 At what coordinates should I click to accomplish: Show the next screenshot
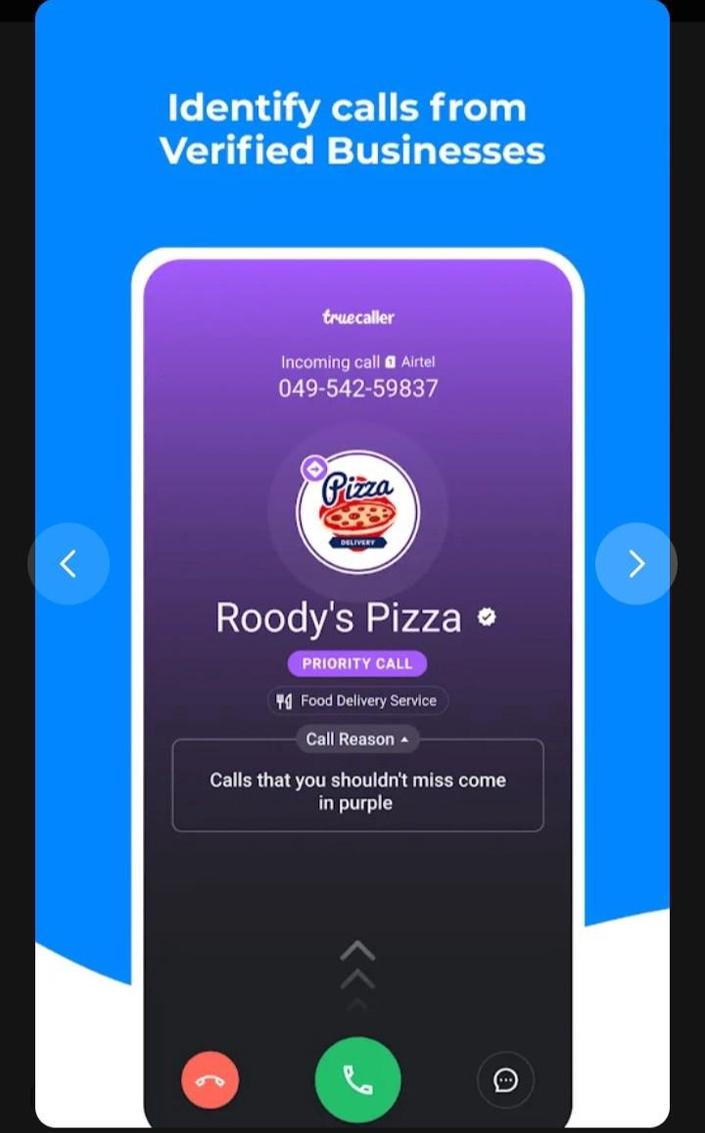click(636, 564)
